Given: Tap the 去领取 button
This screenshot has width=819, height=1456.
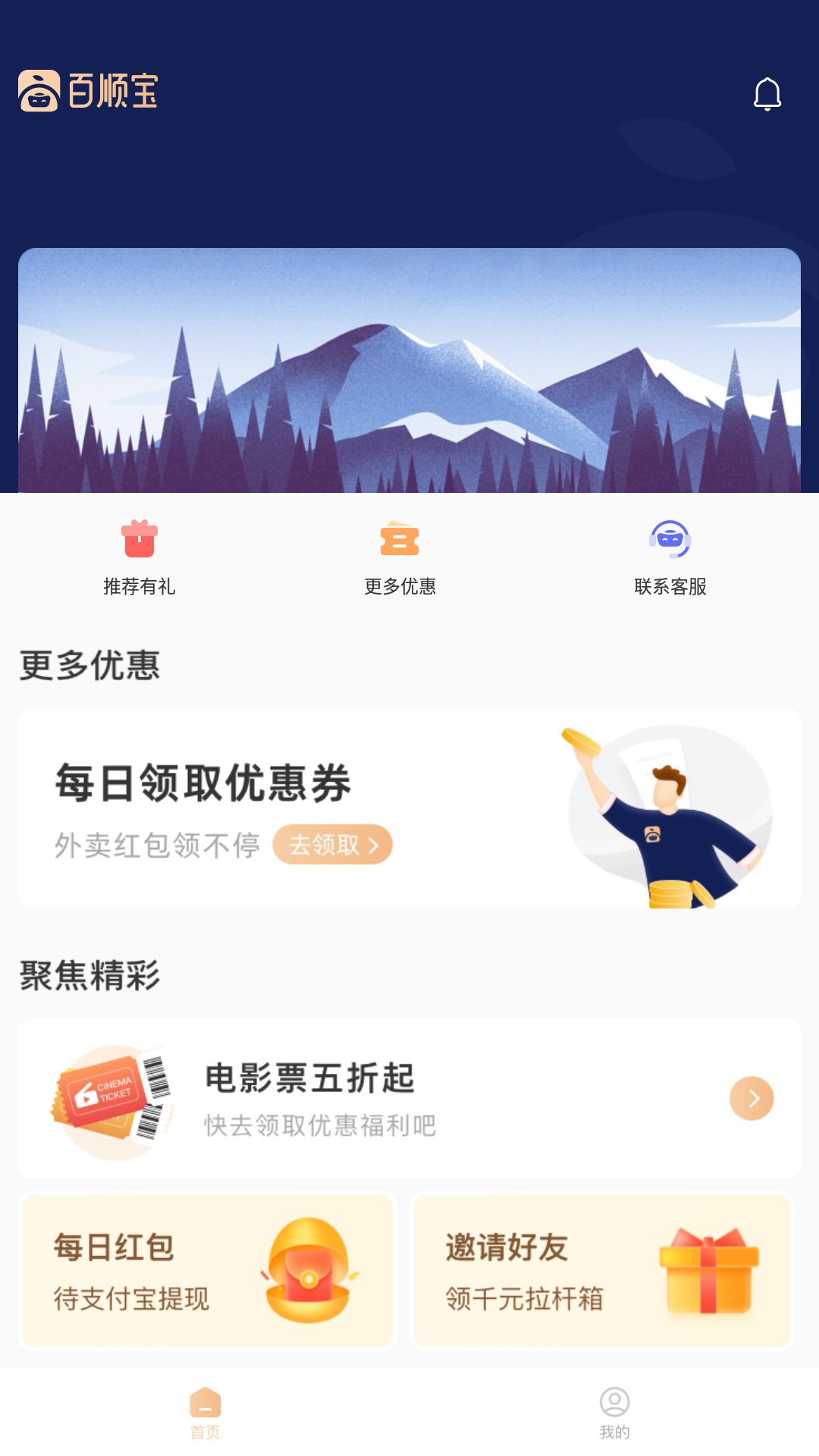Looking at the screenshot, I should coord(332,844).
